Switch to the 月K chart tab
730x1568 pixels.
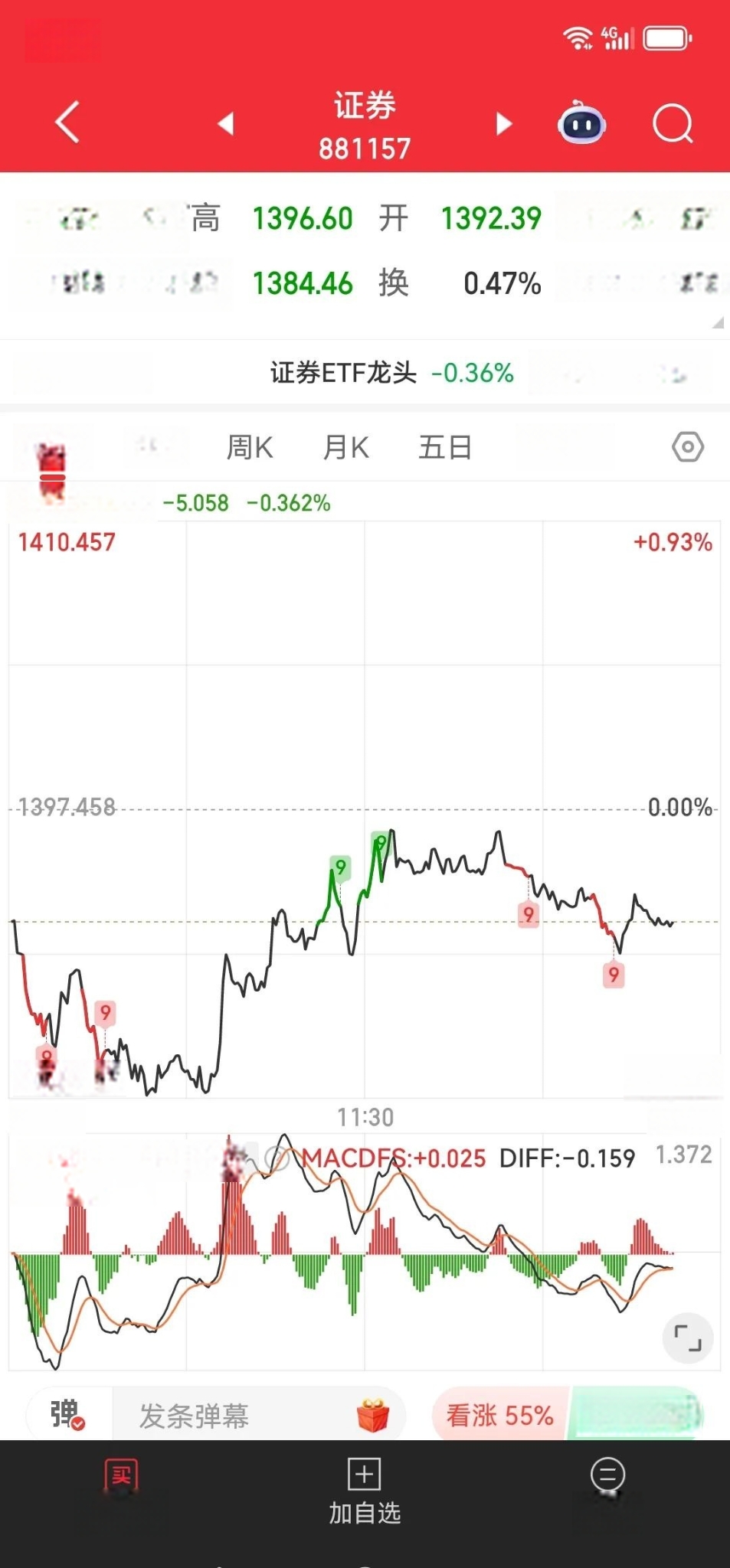coord(346,447)
